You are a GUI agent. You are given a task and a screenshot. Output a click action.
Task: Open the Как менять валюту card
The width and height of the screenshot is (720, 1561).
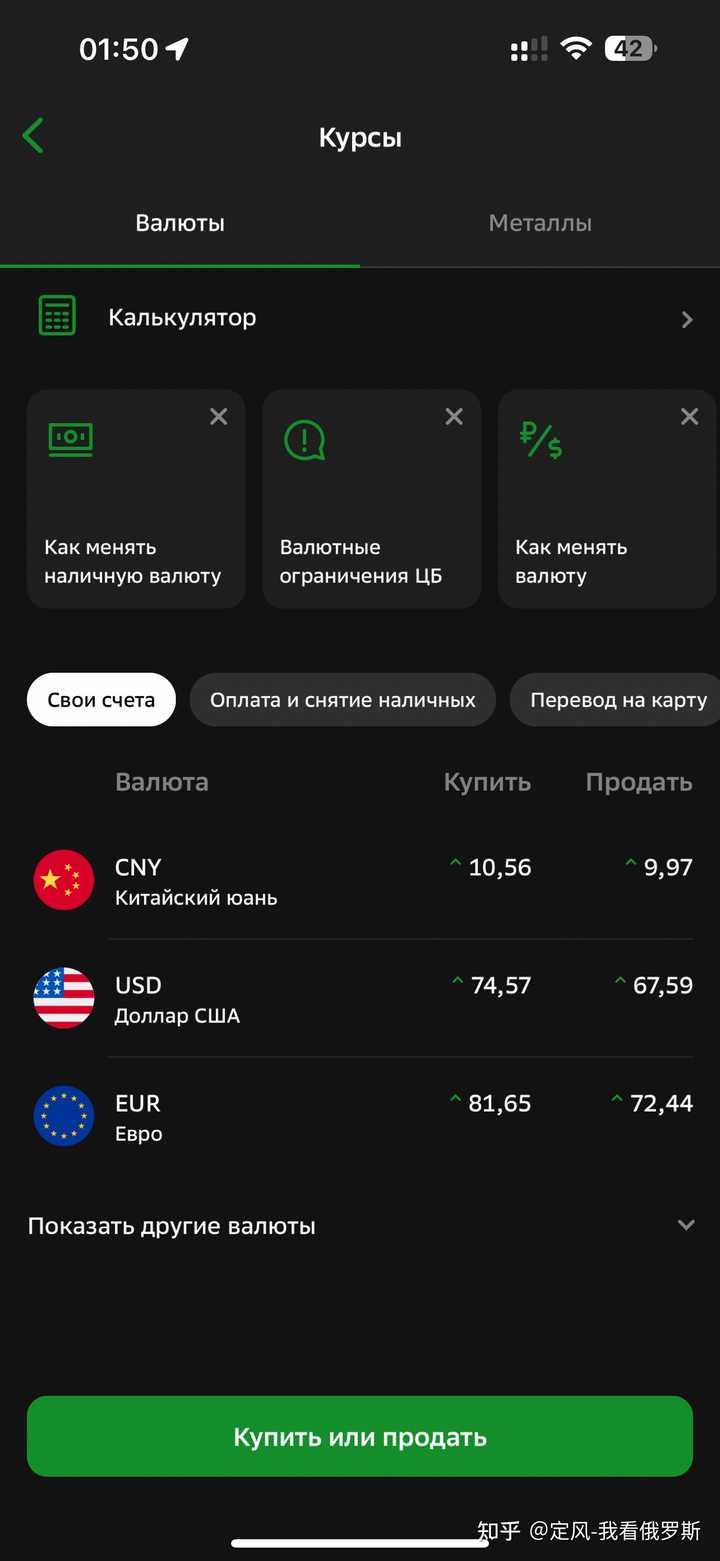[x=608, y=499]
